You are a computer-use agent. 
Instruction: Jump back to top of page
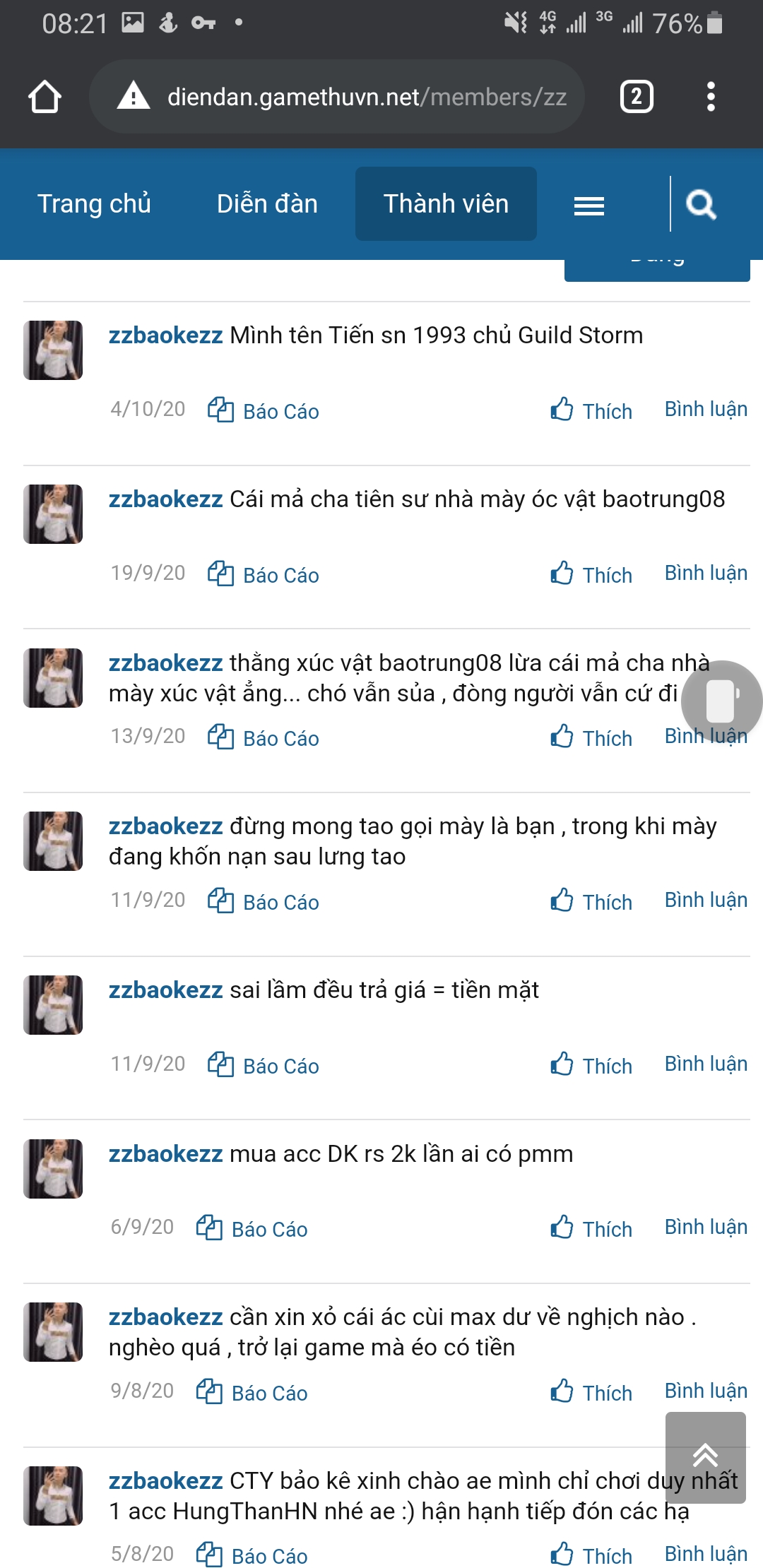(x=705, y=1456)
